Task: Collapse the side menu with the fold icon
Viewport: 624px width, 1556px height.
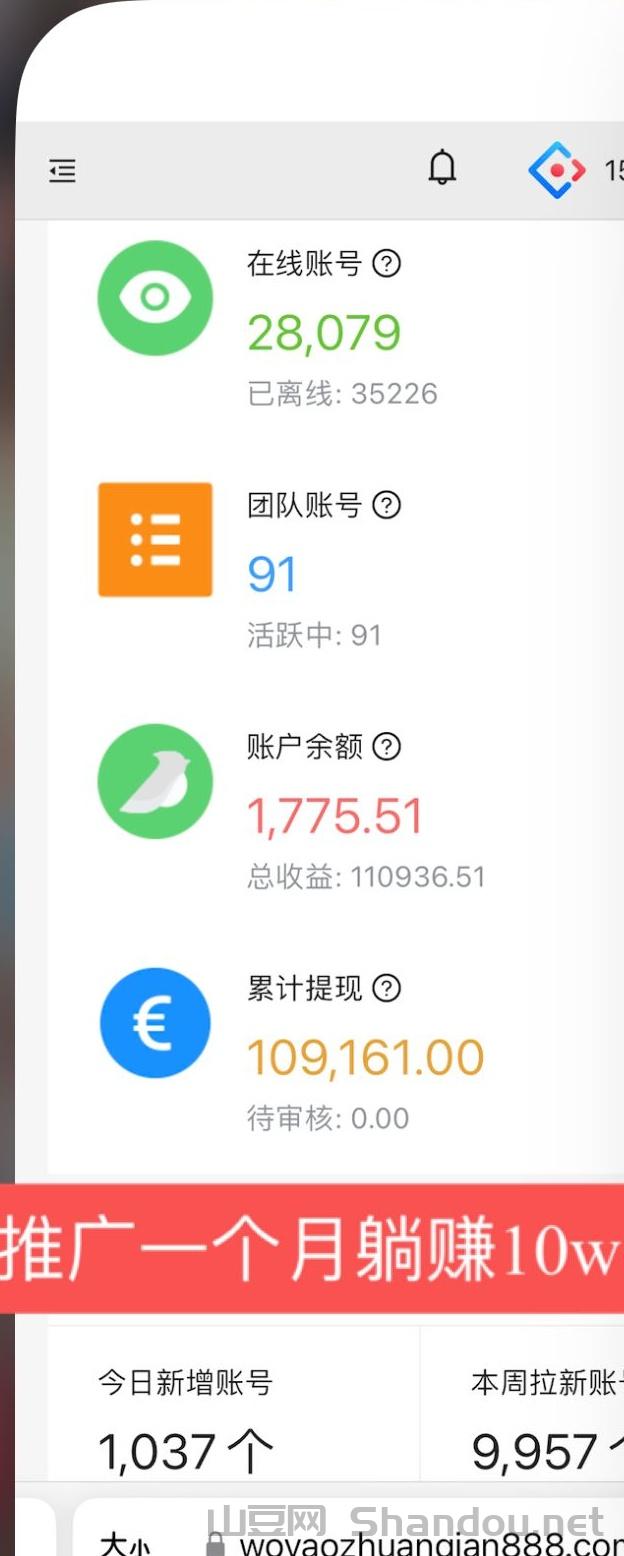Action: (x=62, y=172)
